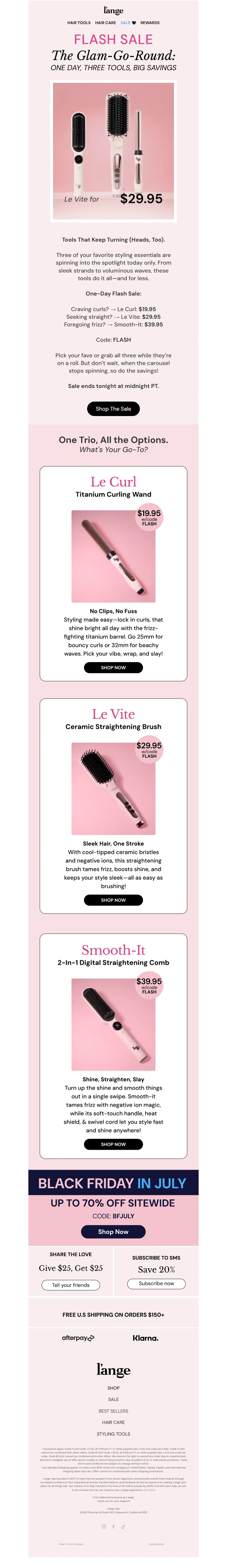The width and height of the screenshot is (227, 1568).
Task: Open the Styling Tools footer link
Action: [x=113, y=1434]
